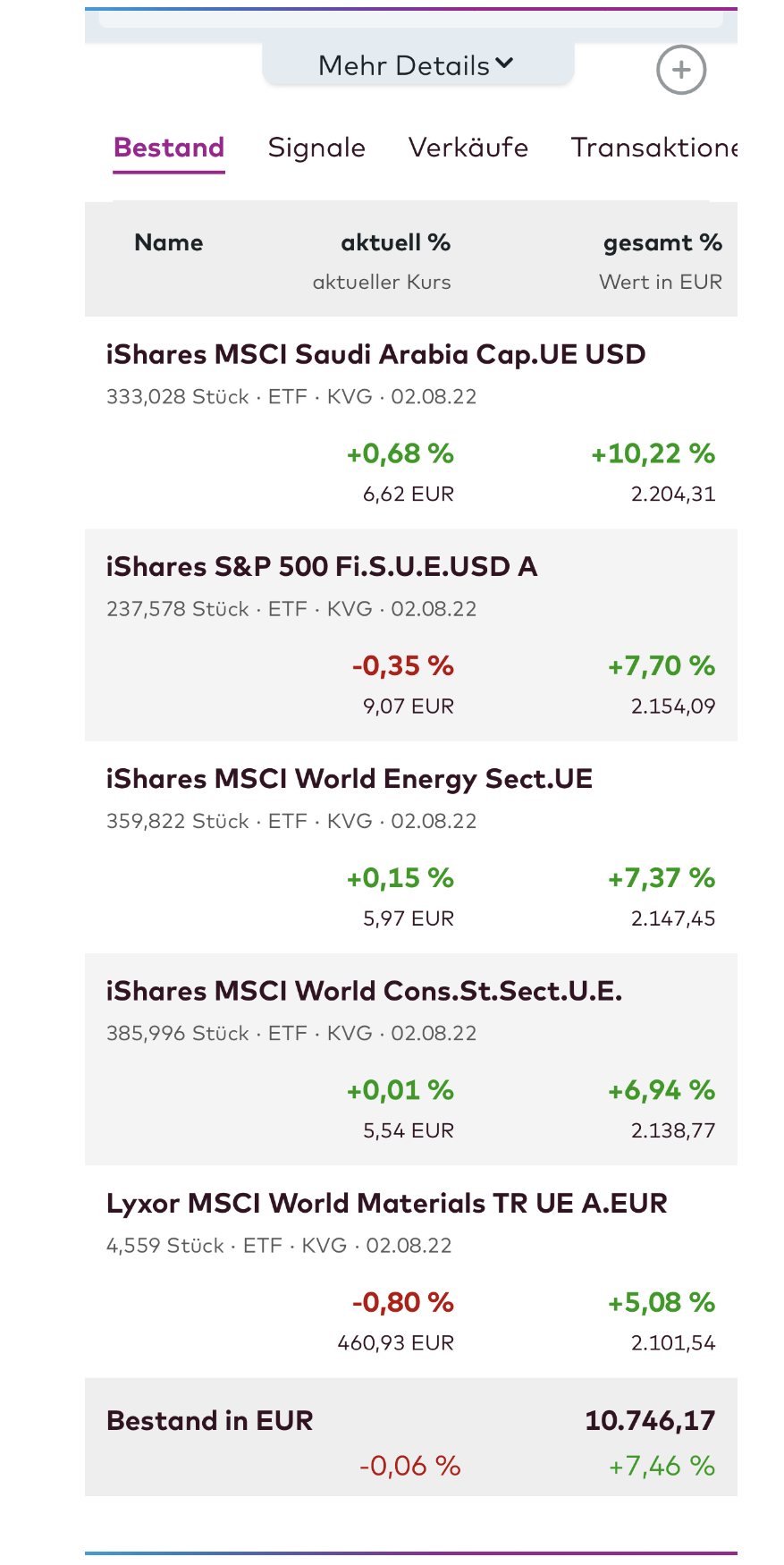The height and width of the screenshot is (1565, 784).
Task: Tap the circled plus icon
Action: (x=681, y=70)
